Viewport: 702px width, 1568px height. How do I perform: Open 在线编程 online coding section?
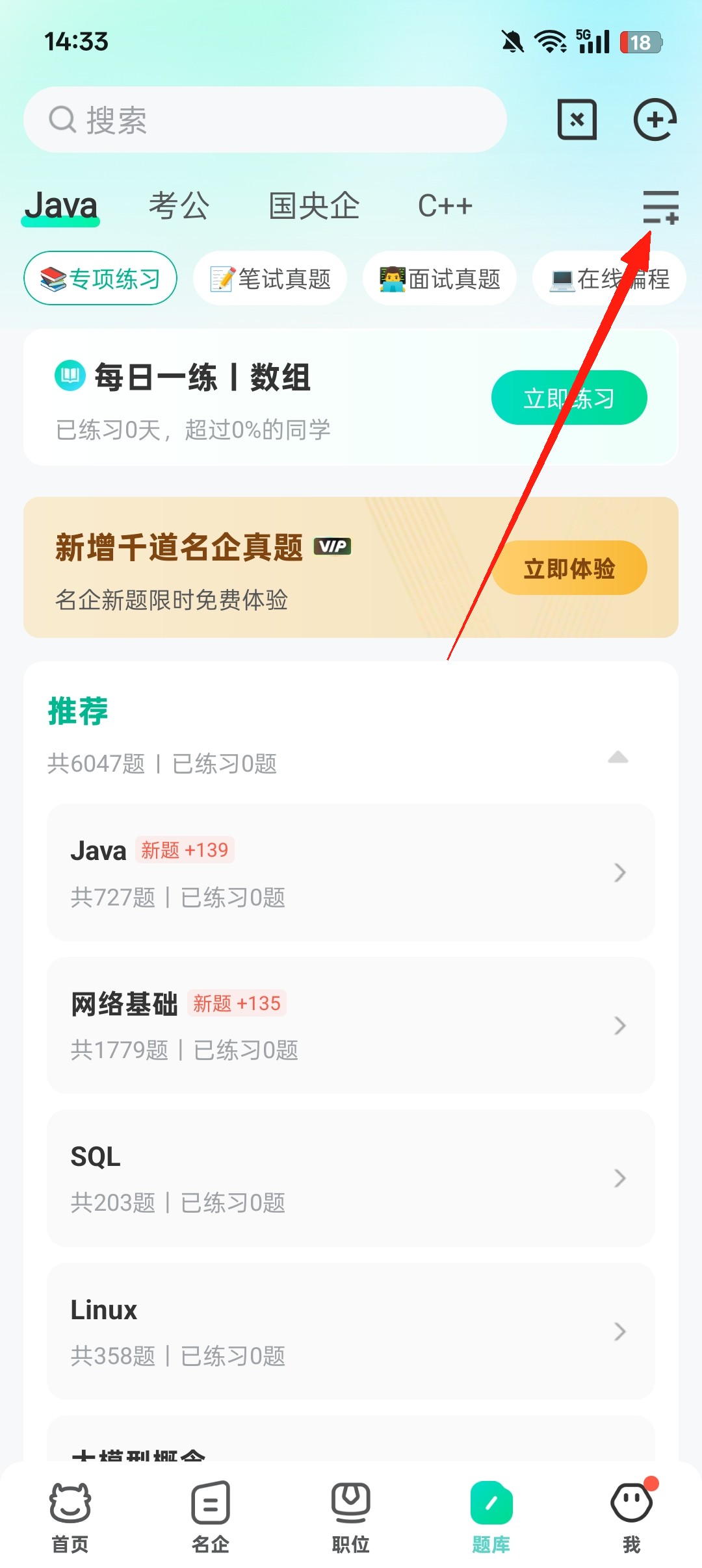608,277
